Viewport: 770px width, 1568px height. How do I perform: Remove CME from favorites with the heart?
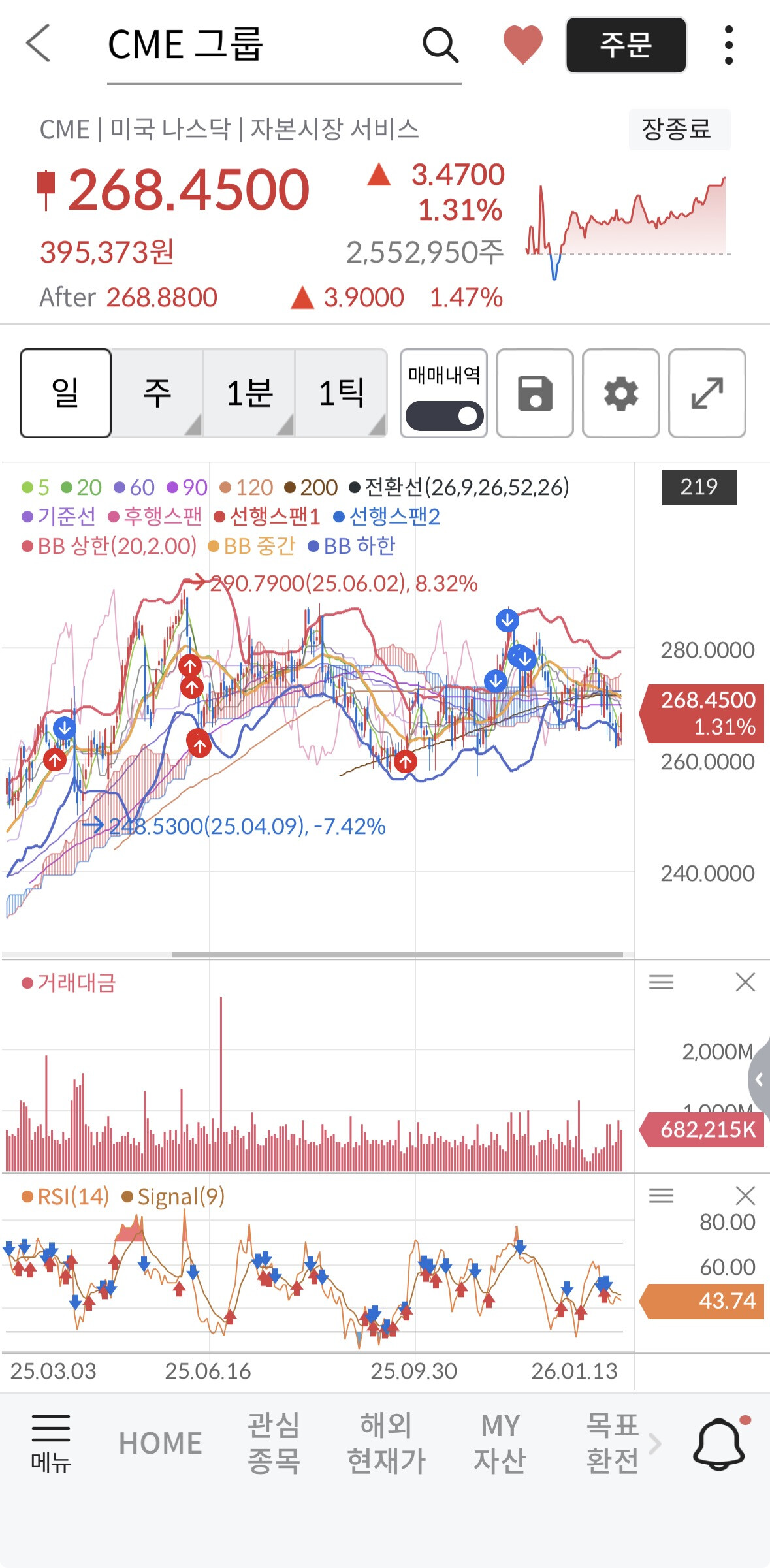click(522, 44)
